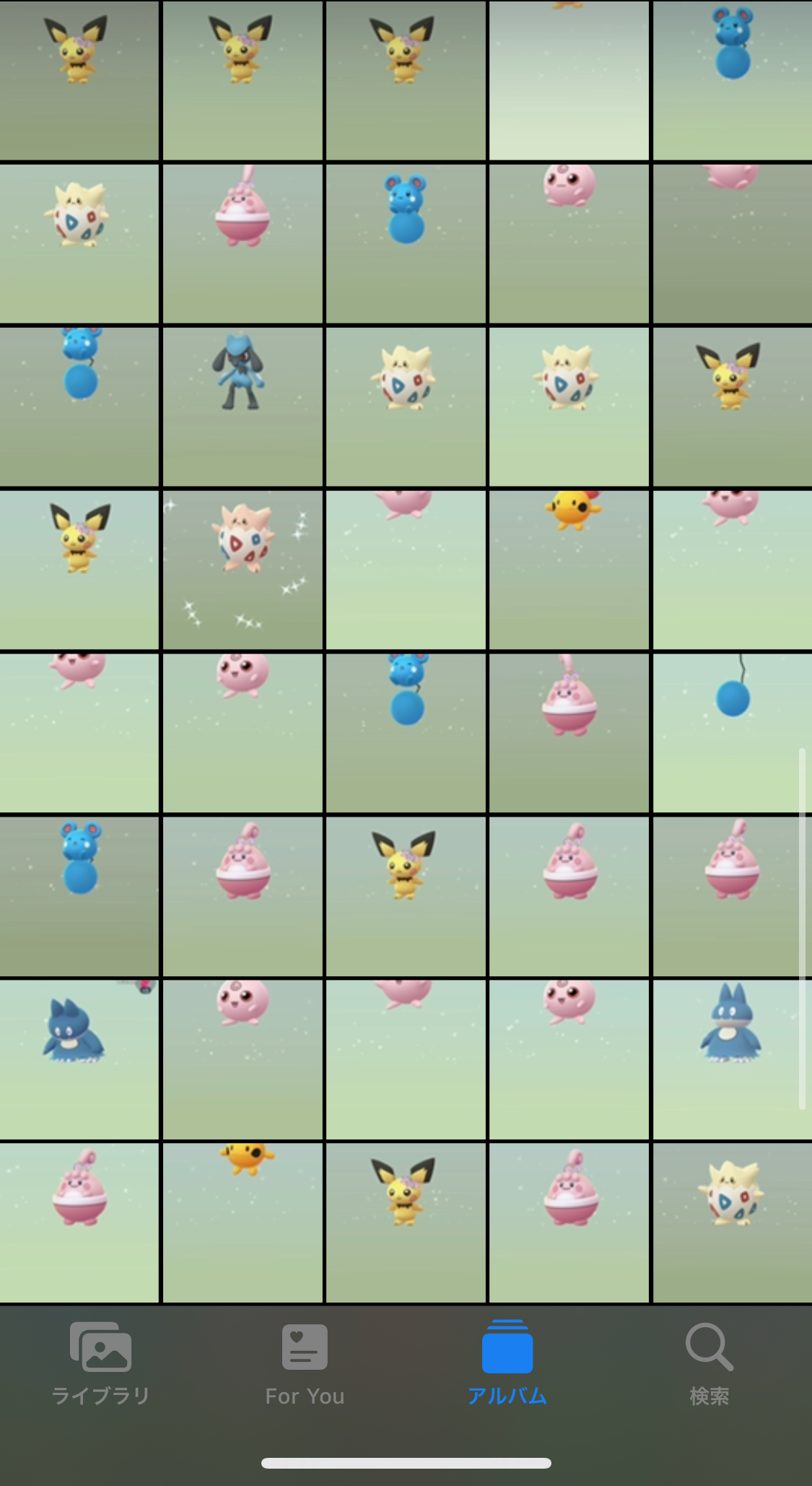Open the Riolu photo
Viewport: 812px width, 1486px height.
click(243, 406)
